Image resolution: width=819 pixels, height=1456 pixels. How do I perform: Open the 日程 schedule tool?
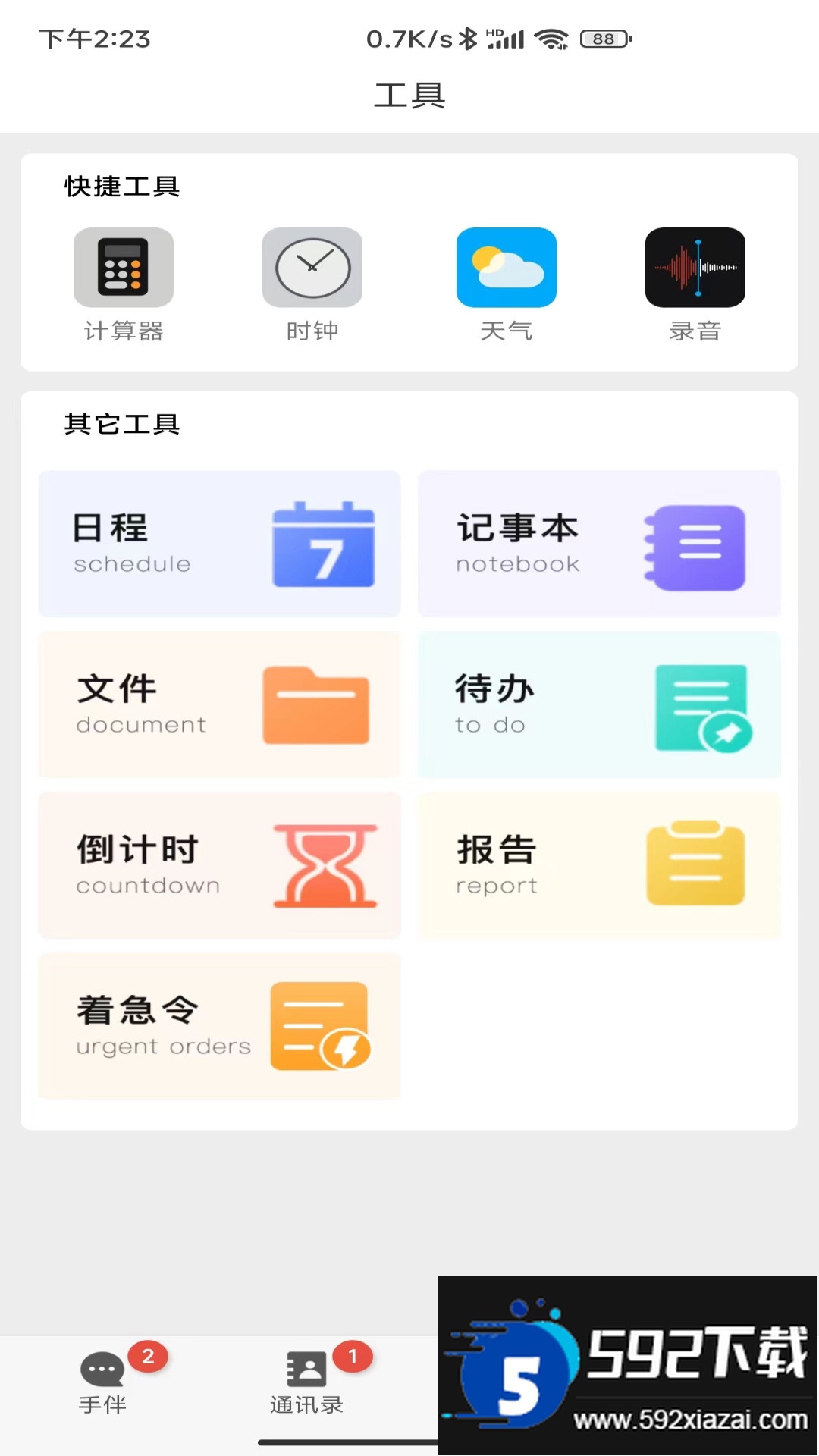coord(219,542)
